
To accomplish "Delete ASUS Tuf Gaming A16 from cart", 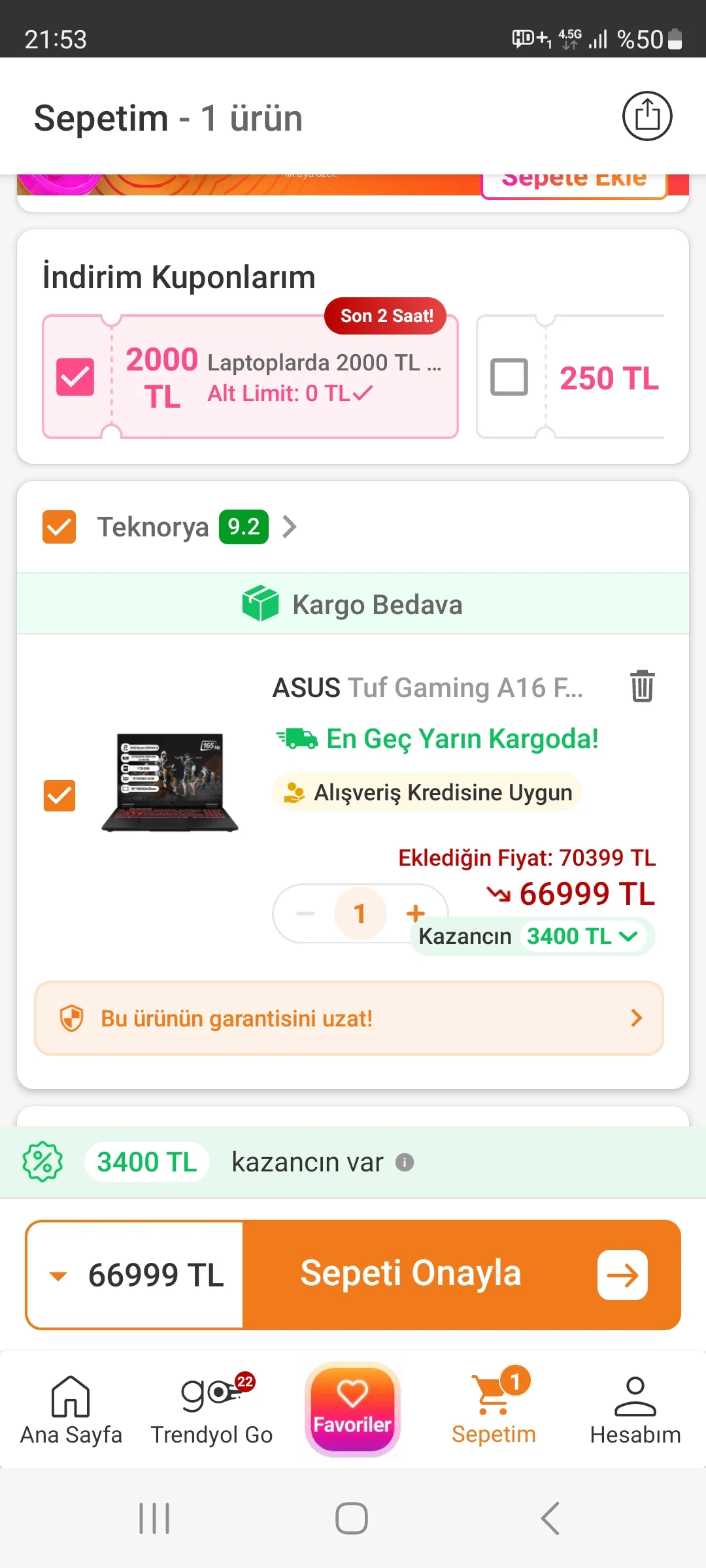I will [x=642, y=686].
